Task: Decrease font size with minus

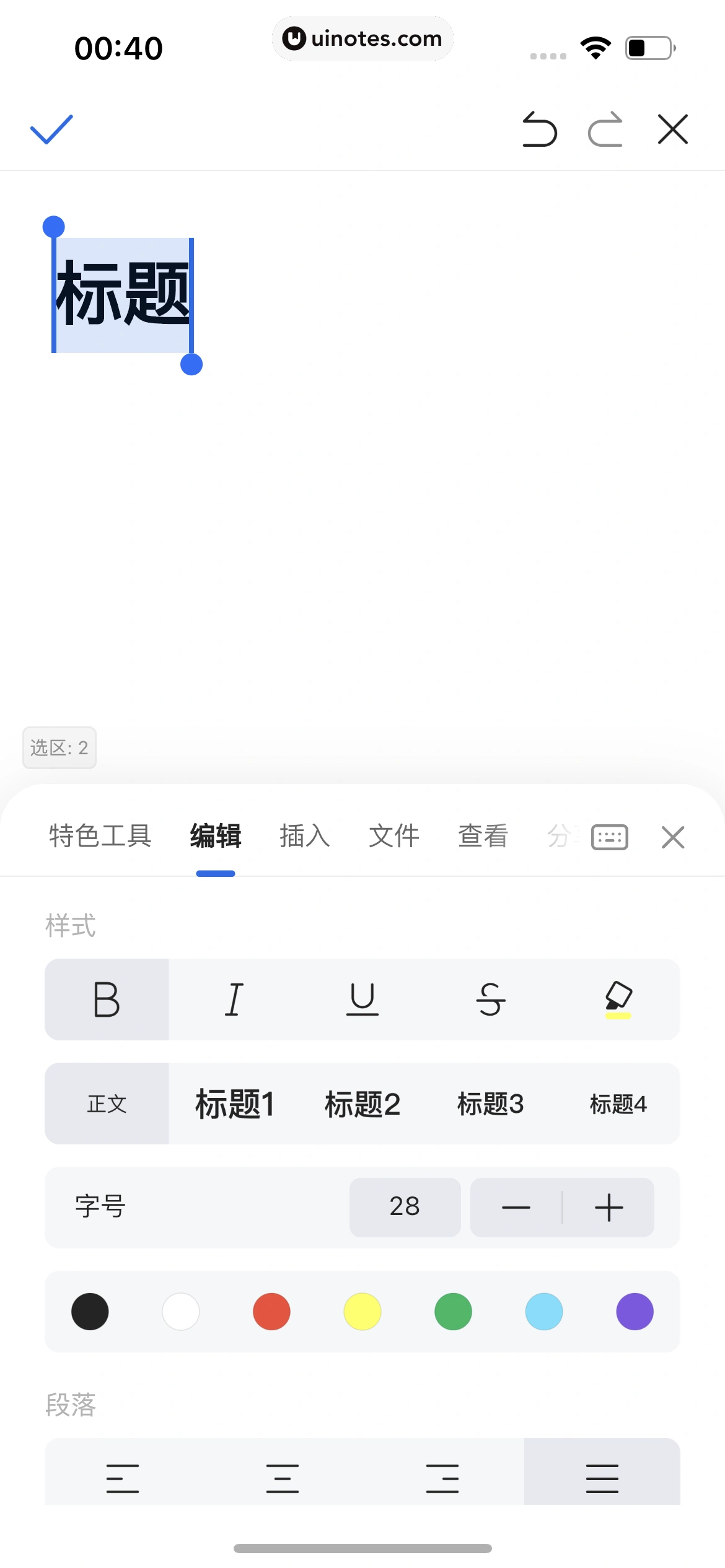Action: click(x=516, y=1208)
